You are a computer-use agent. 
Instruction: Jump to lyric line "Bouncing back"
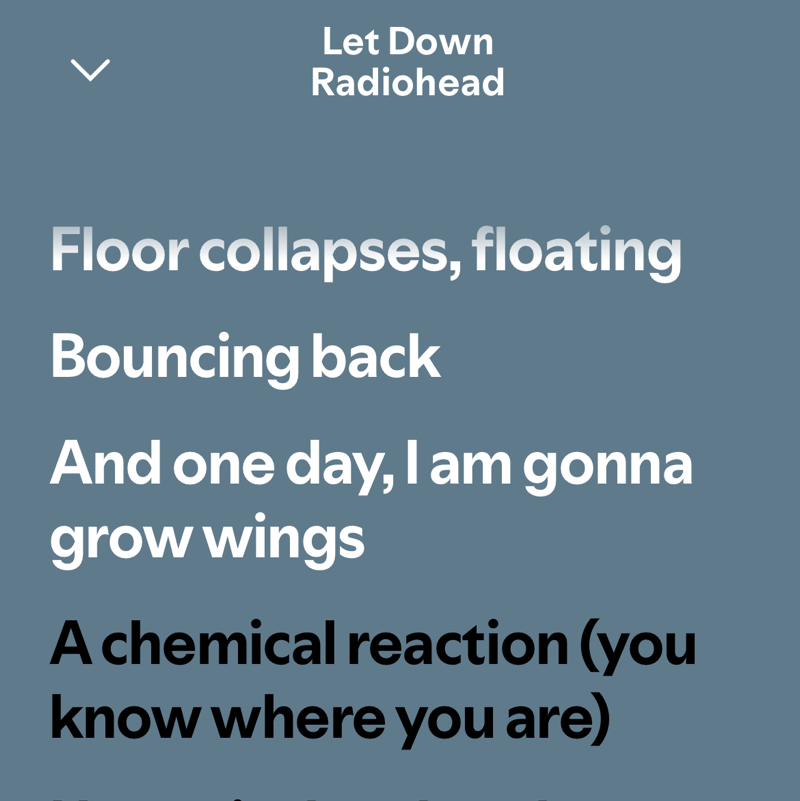click(245, 357)
